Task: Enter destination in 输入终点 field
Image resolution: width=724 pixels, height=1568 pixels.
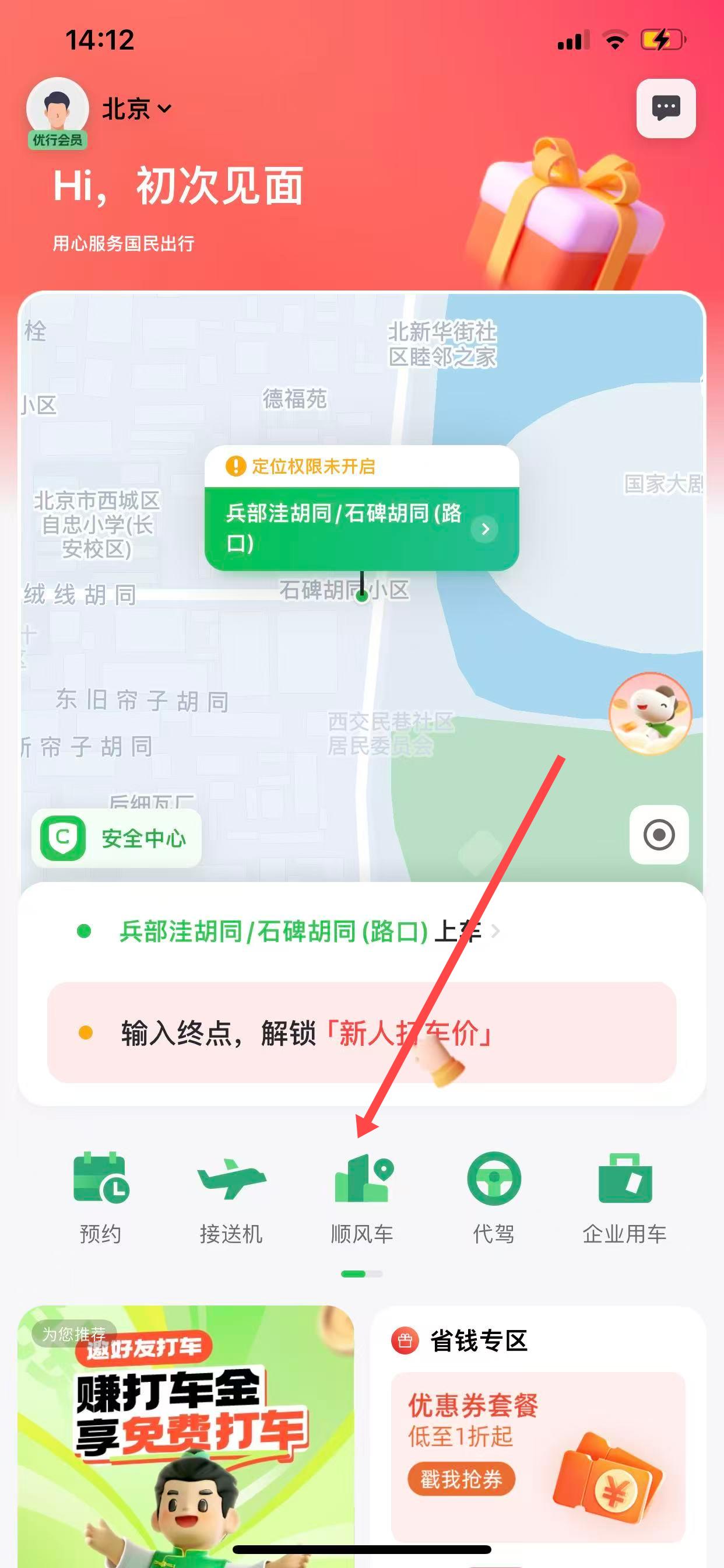Action: click(361, 1032)
